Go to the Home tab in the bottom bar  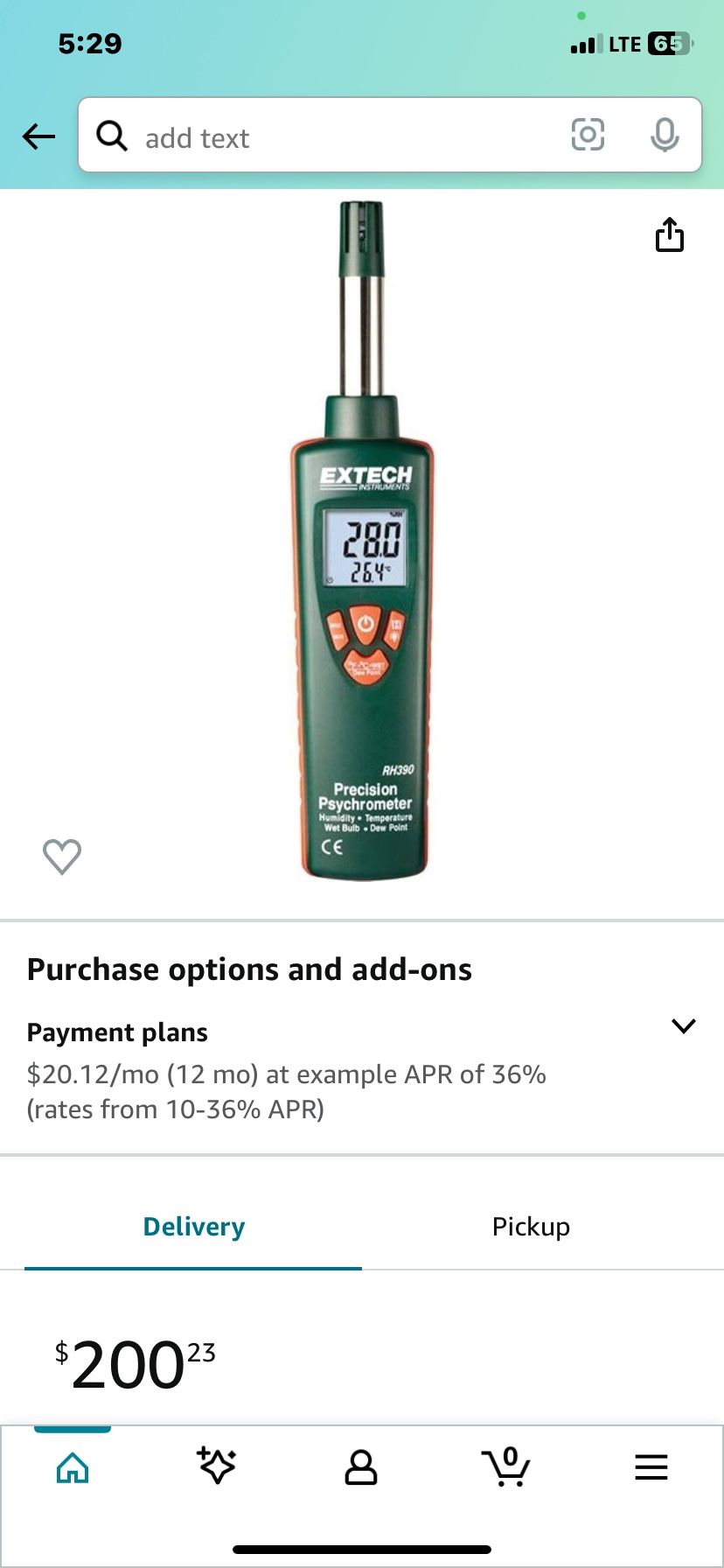coord(73,1467)
